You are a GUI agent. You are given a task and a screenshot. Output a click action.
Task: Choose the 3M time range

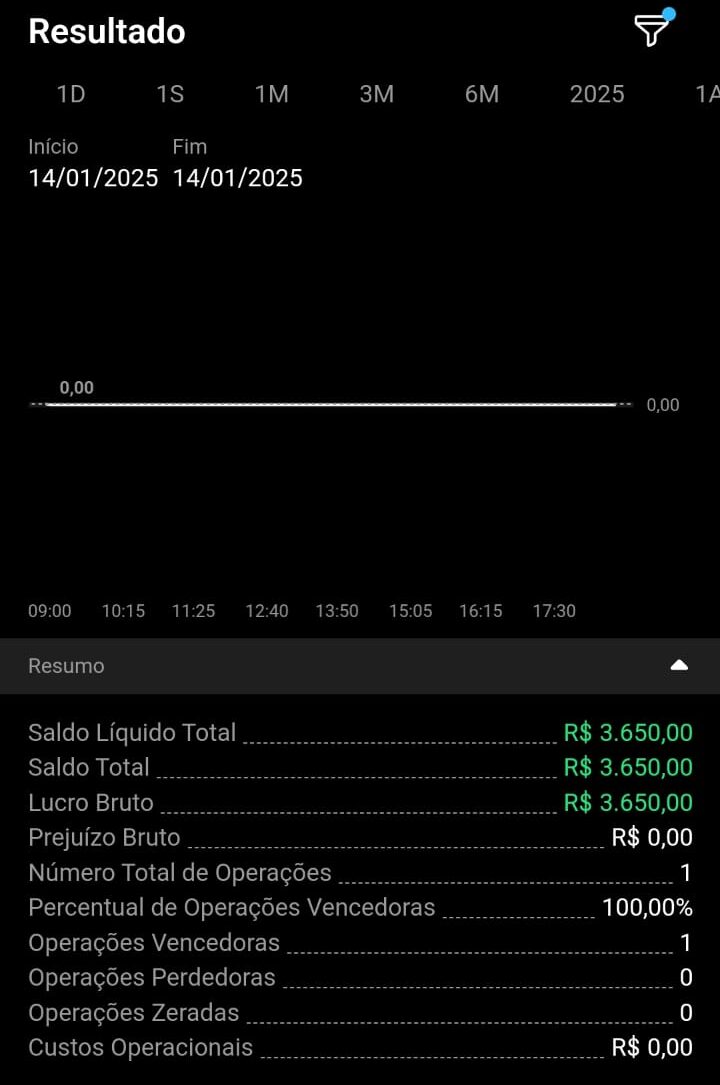coord(376,94)
